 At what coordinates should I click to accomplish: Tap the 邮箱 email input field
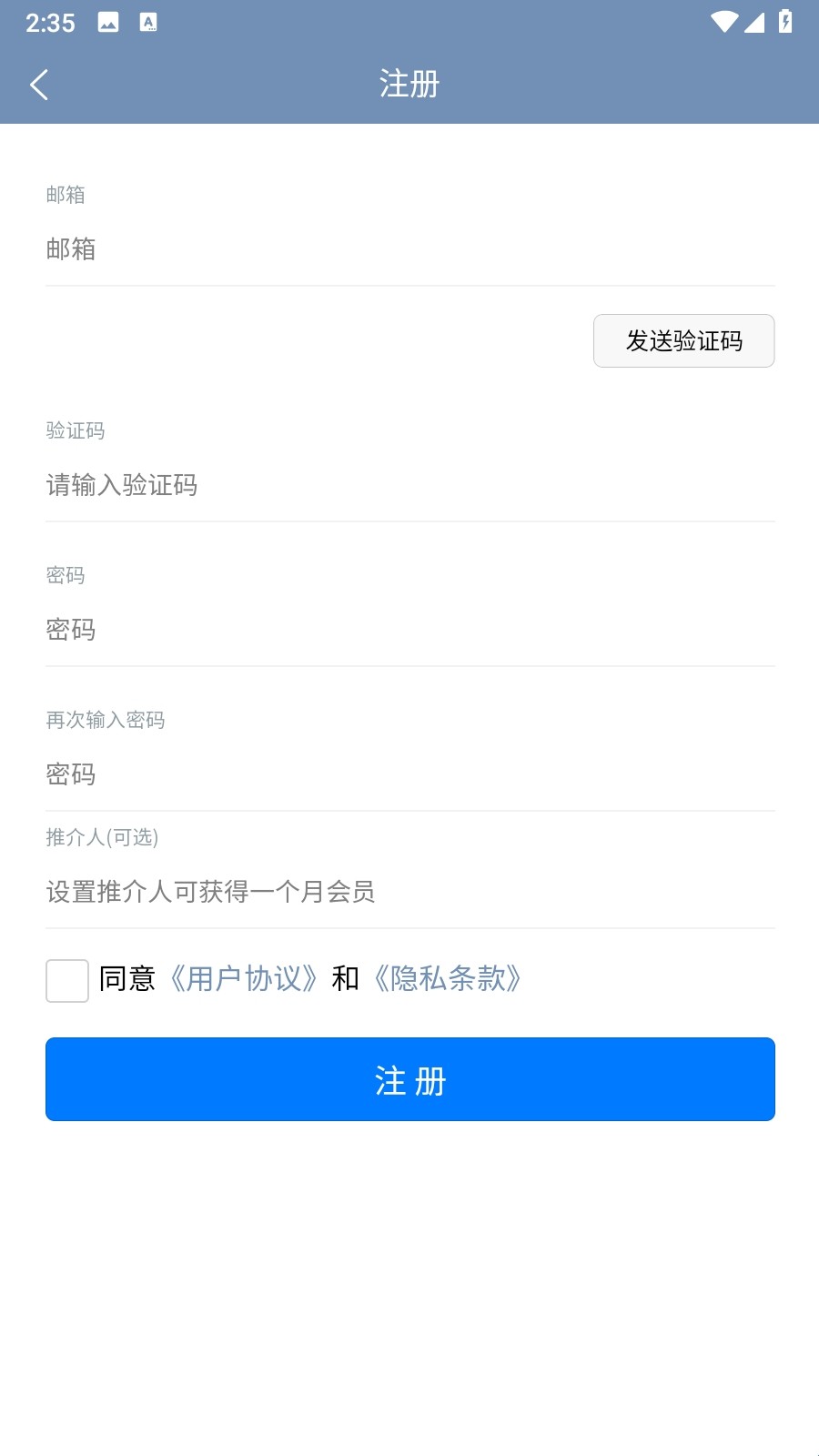tap(409, 249)
